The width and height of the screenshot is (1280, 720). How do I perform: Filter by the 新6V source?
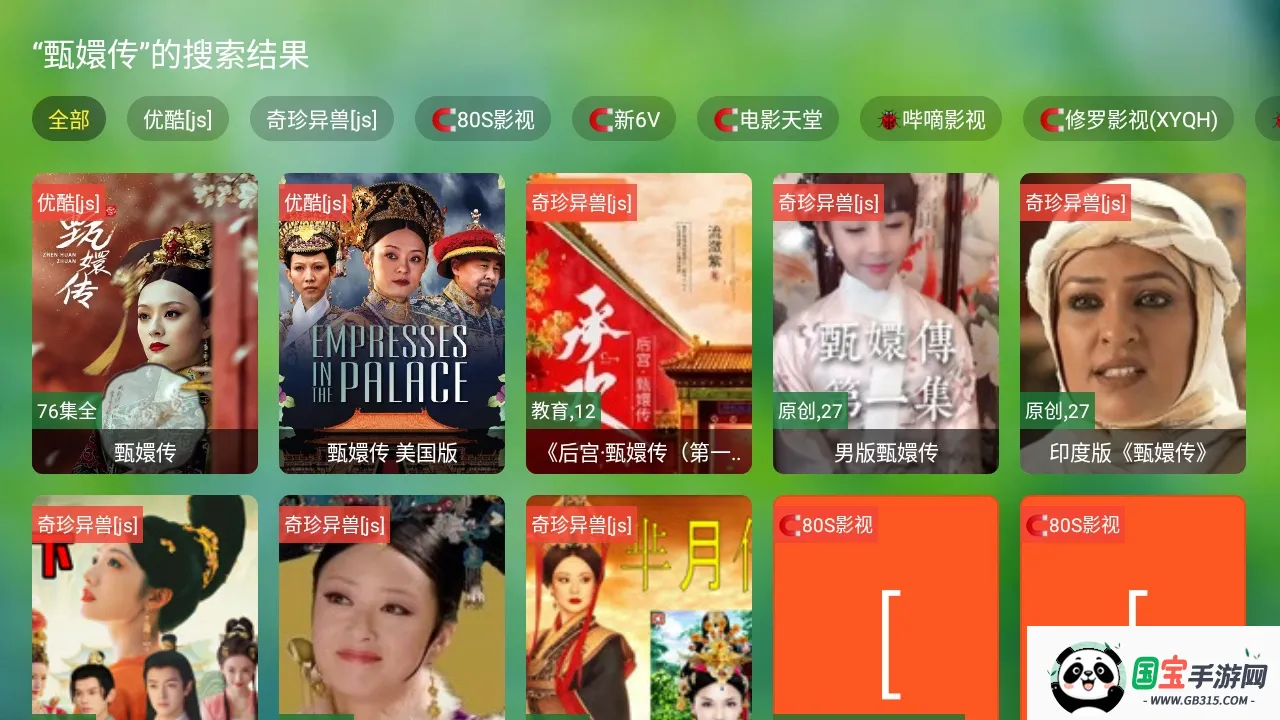tap(624, 120)
